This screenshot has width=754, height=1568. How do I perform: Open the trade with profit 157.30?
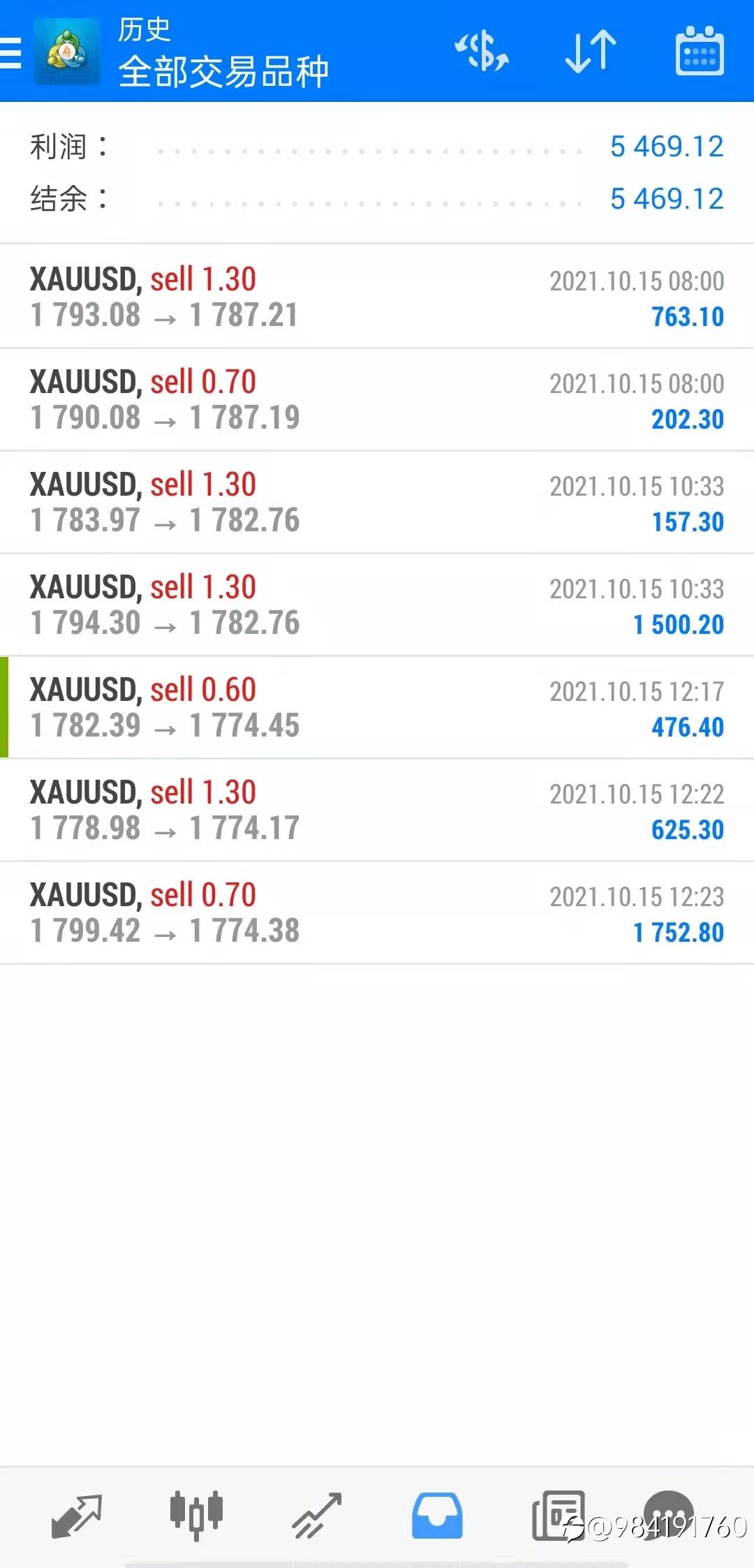377,502
